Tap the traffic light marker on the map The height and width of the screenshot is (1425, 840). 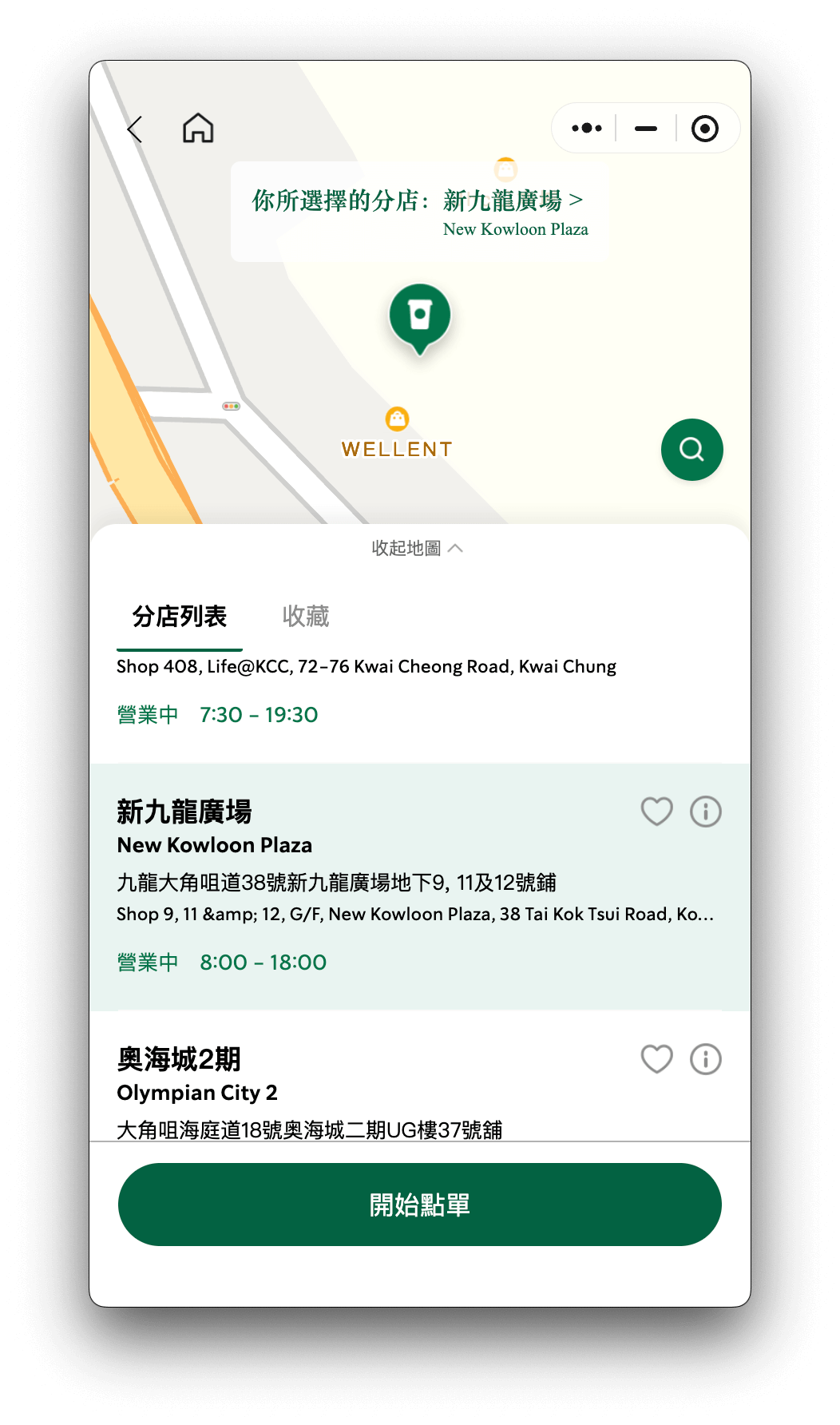click(231, 405)
